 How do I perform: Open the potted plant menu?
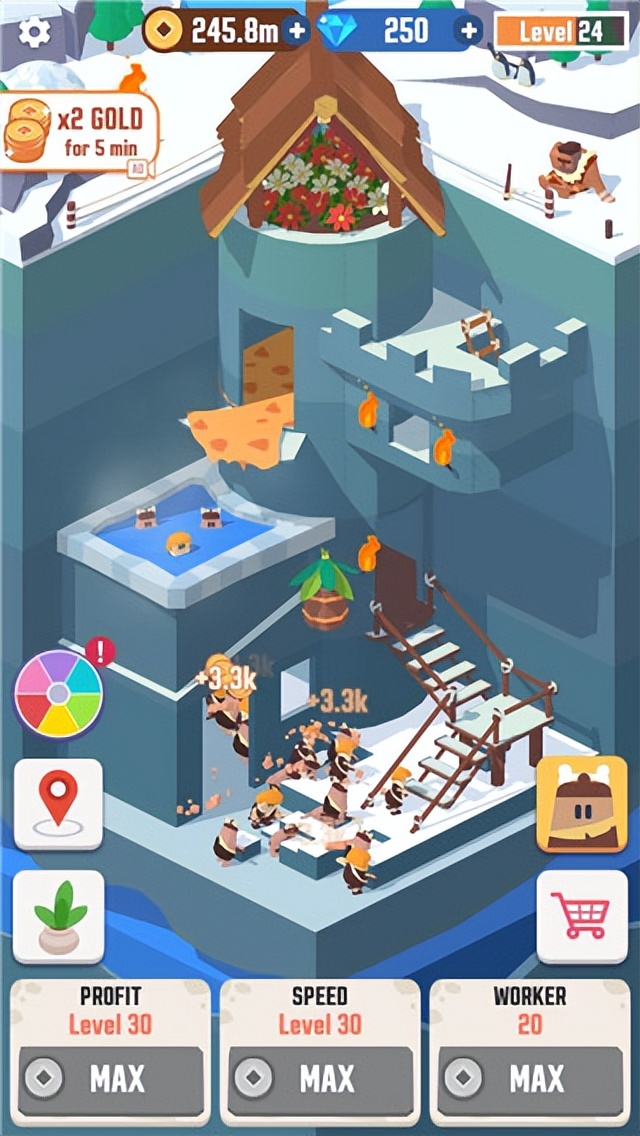[x=58, y=916]
